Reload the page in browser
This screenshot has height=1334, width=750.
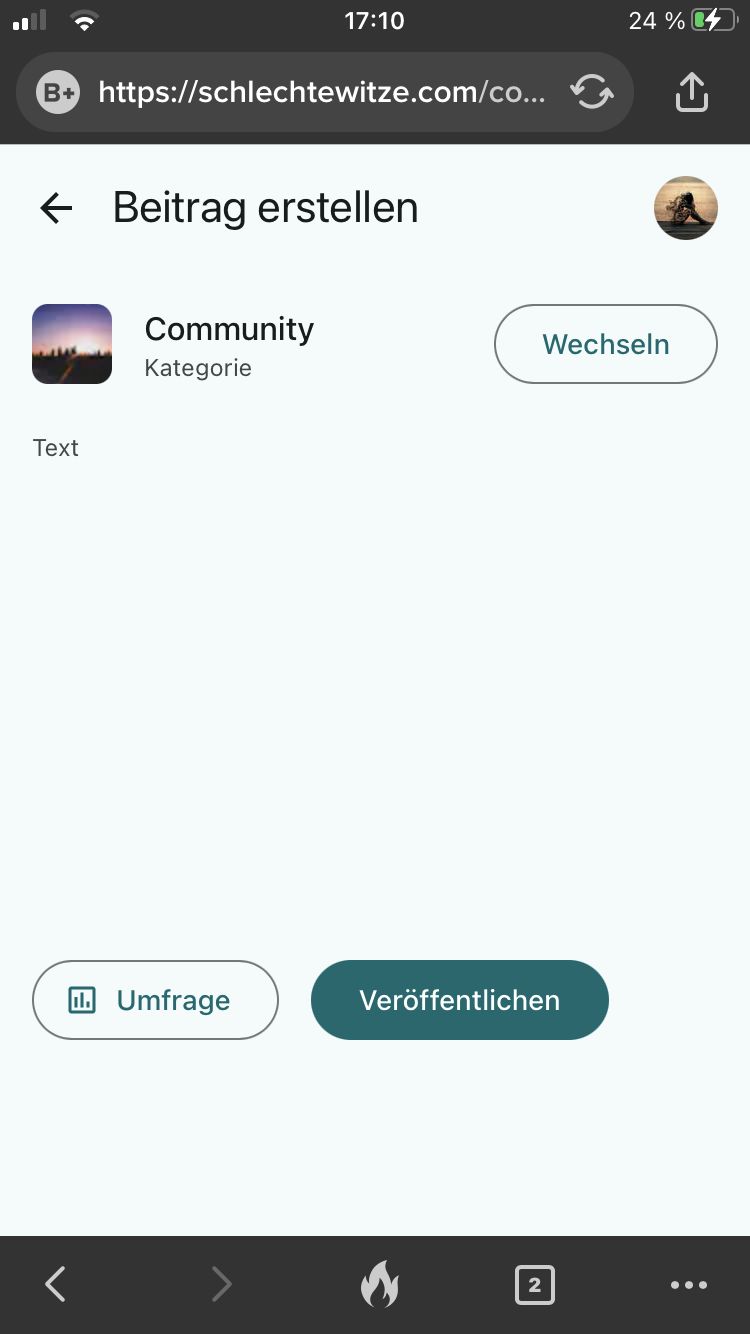592,93
